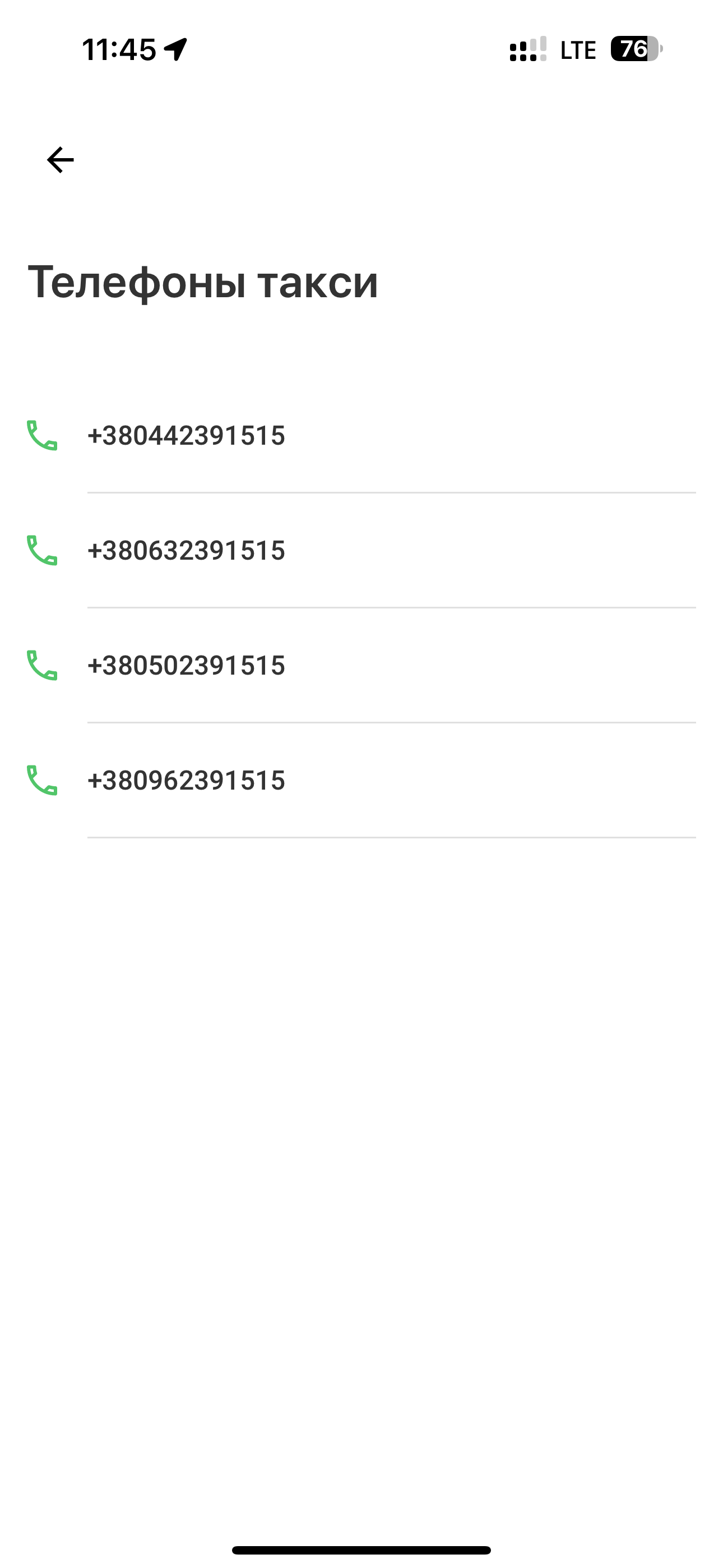Call taxi number +380442391515
Screen dimensions: 723x1568
tap(186, 436)
